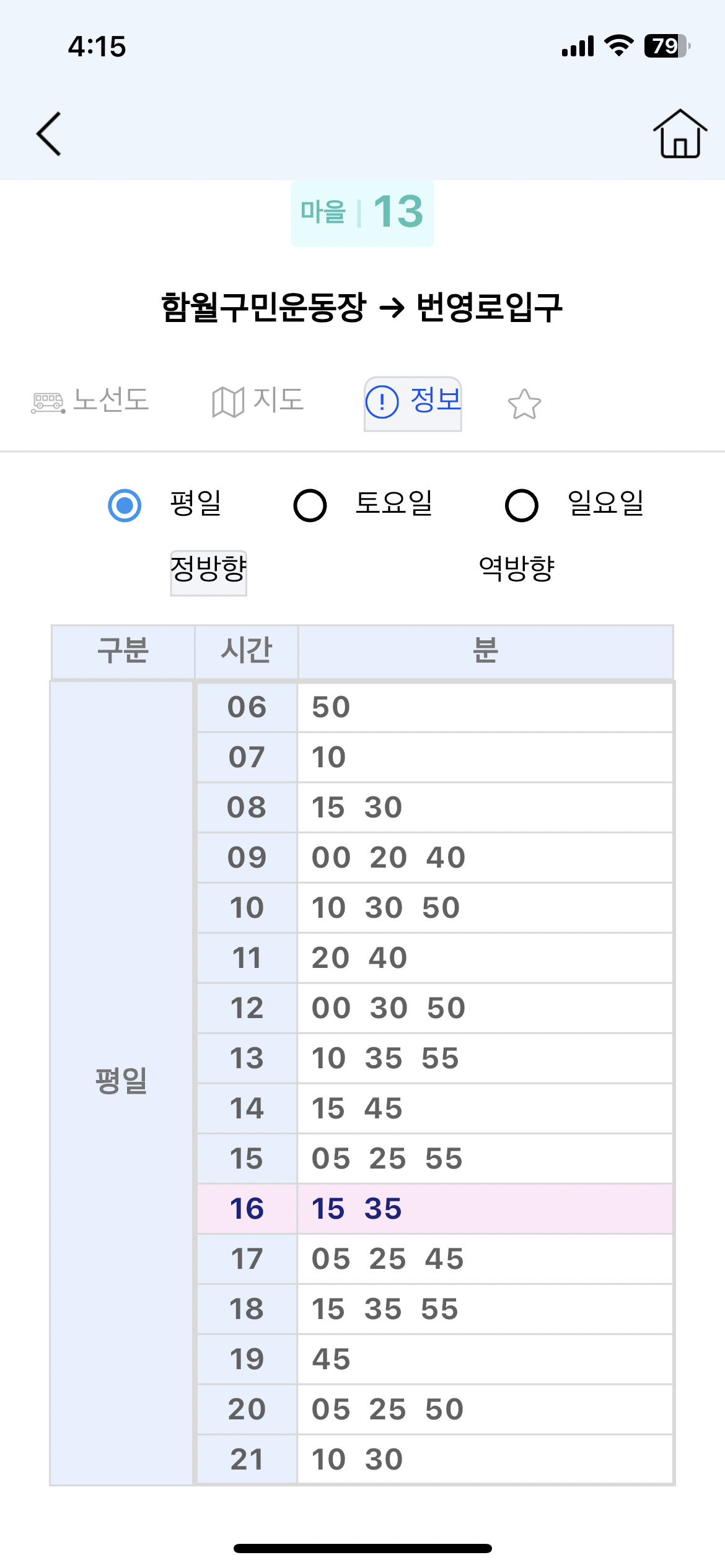The image size is (725, 1568).
Task: Select the 정보 info tab
Action: 413,403
